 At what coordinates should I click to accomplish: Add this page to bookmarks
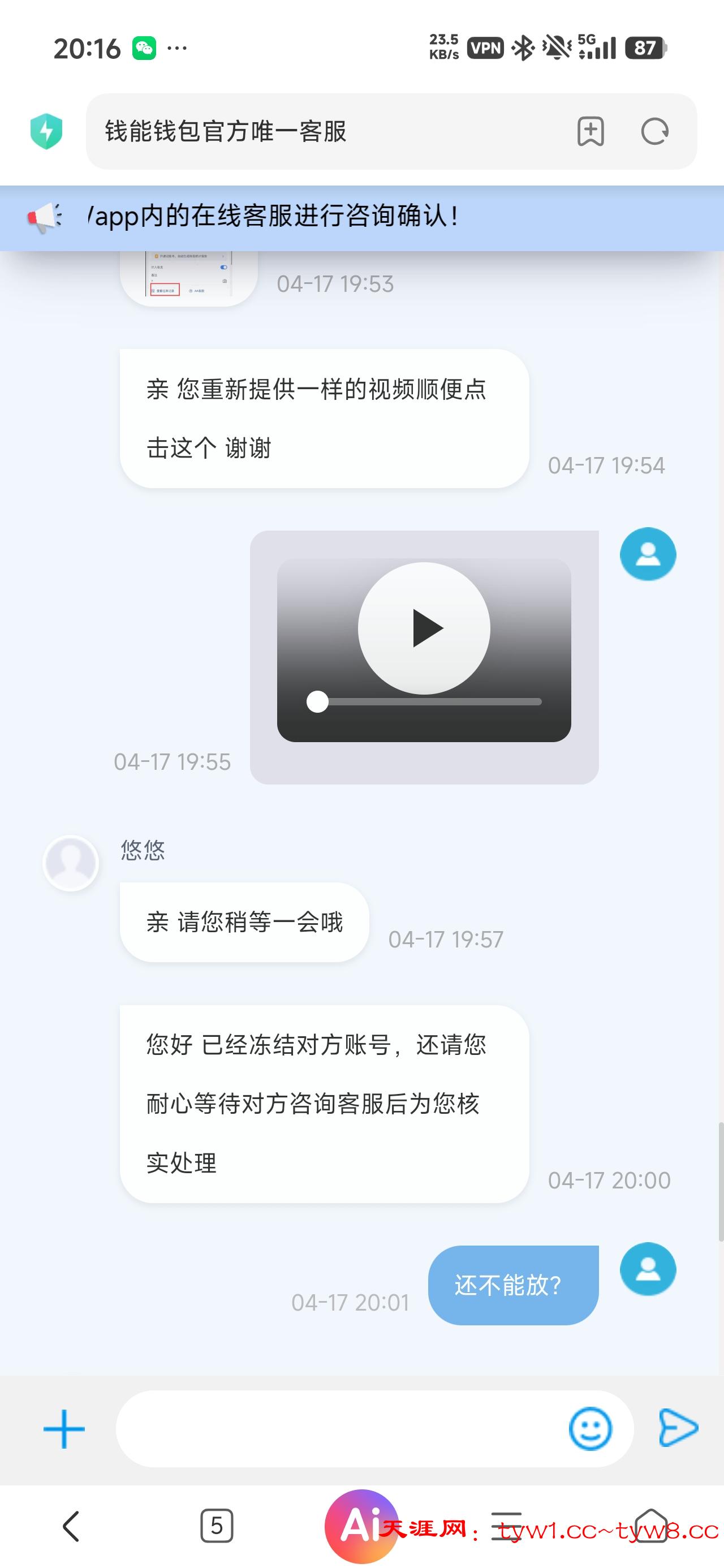click(x=590, y=131)
